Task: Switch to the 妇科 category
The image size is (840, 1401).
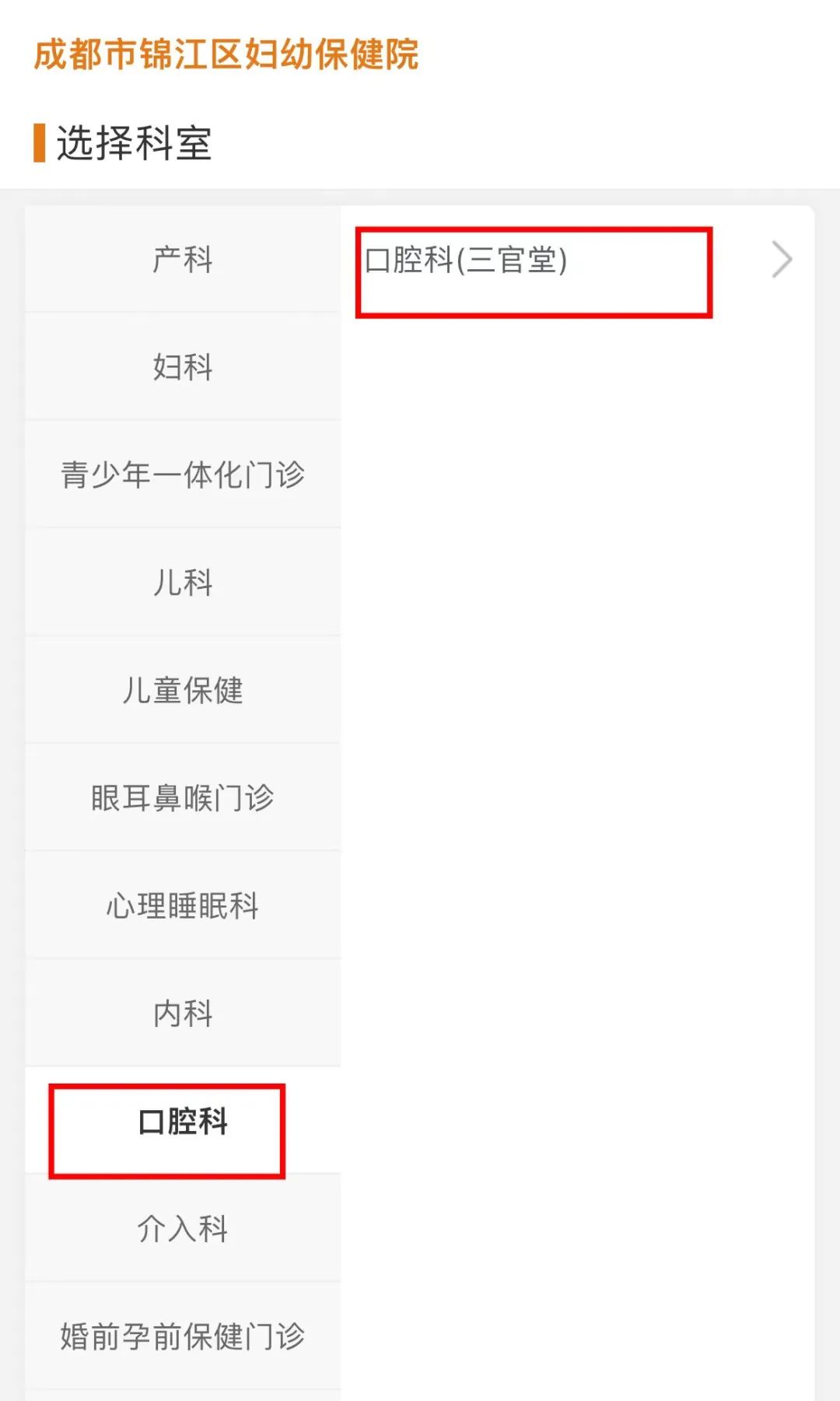Action: (x=183, y=366)
